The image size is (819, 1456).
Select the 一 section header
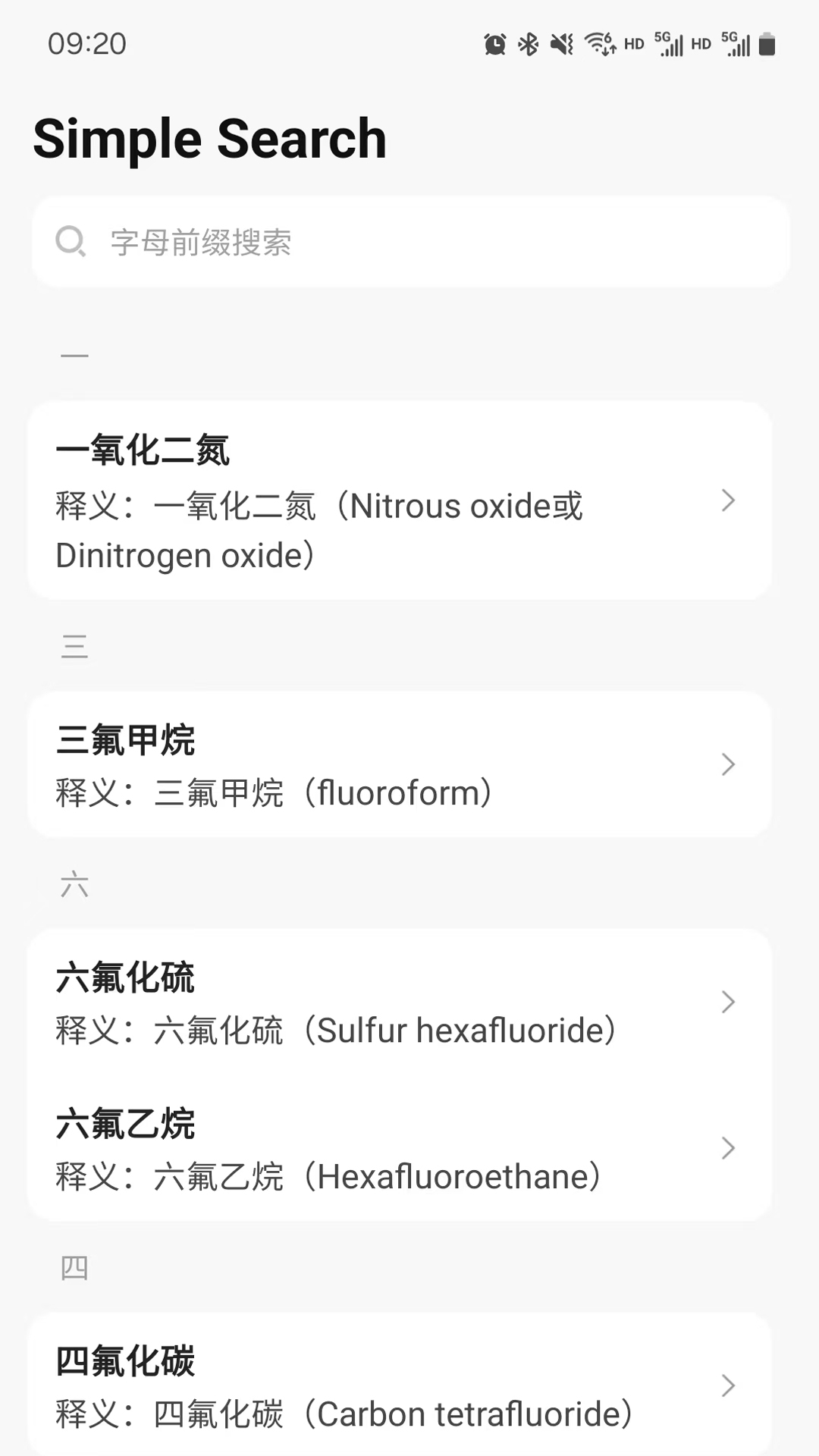point(74,354)
